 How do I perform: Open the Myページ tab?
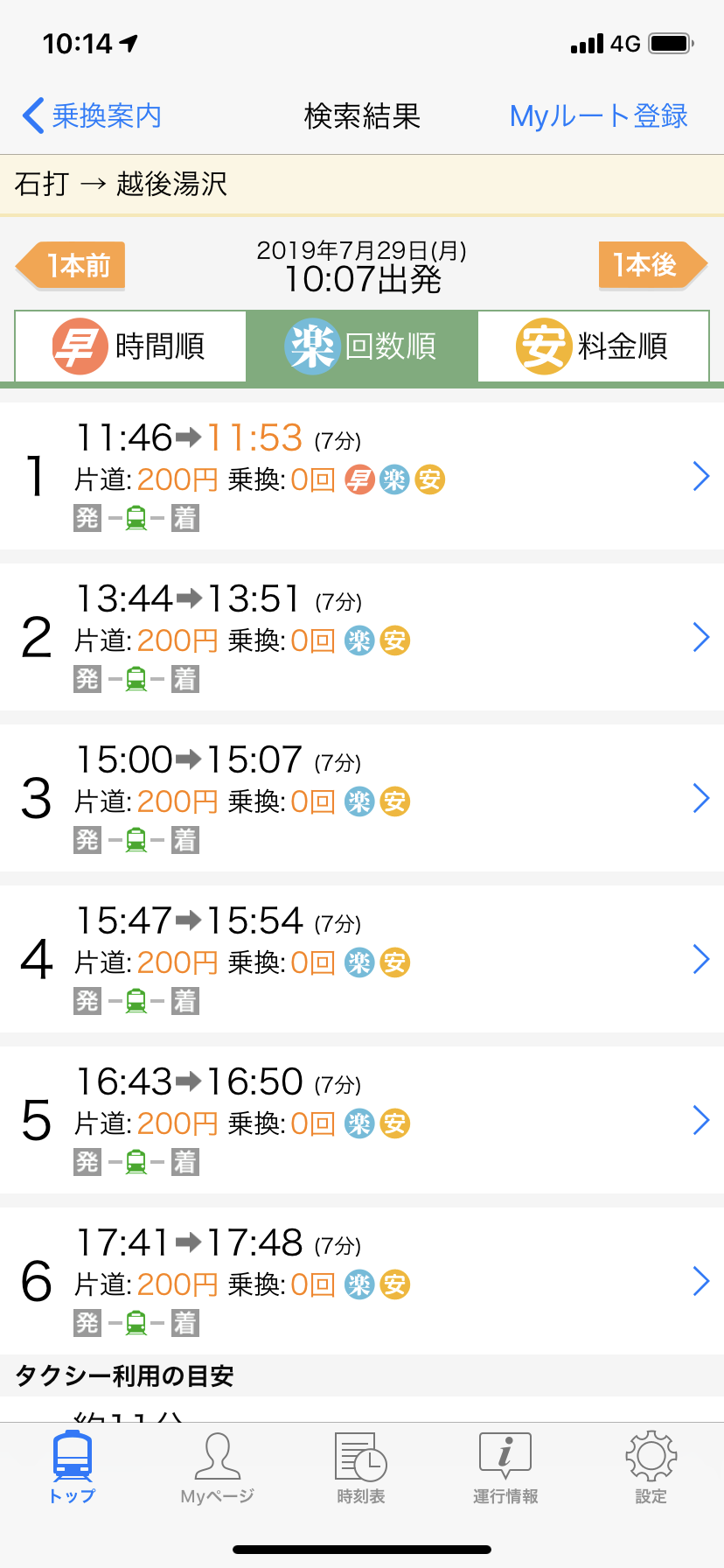tap(217, 1467)
